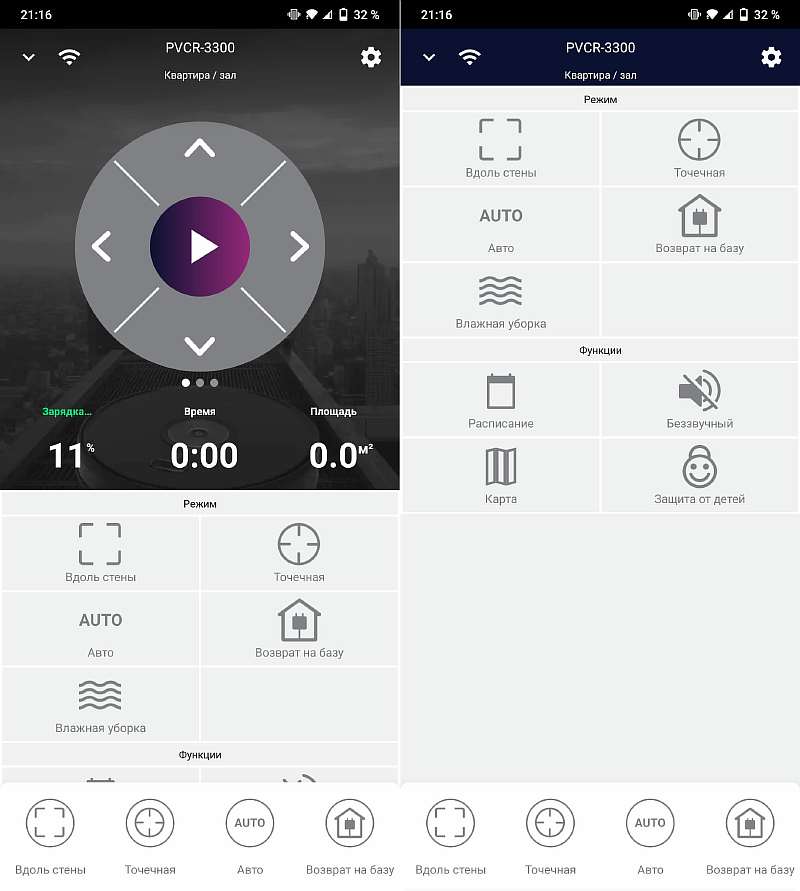This screenshot has height=891, width=800.
Task: Turn the robot right with the right arrow
Action: (x=299, y=246)
